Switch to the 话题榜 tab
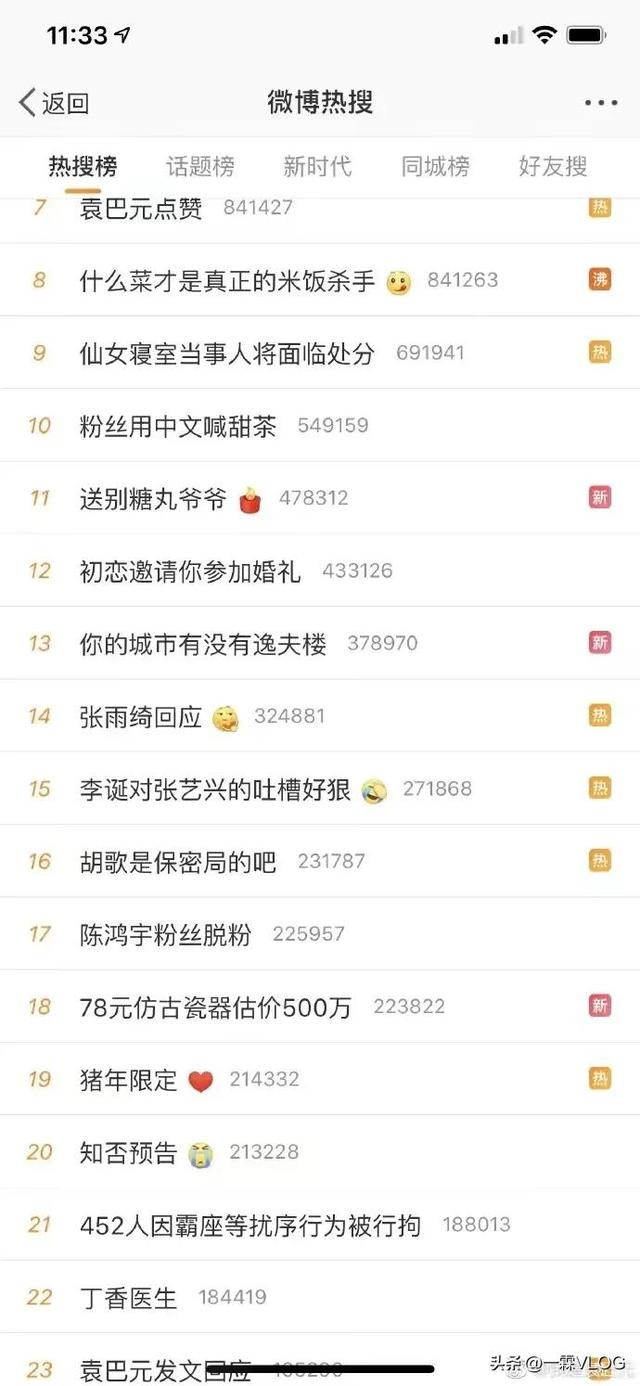 [200, 166]
